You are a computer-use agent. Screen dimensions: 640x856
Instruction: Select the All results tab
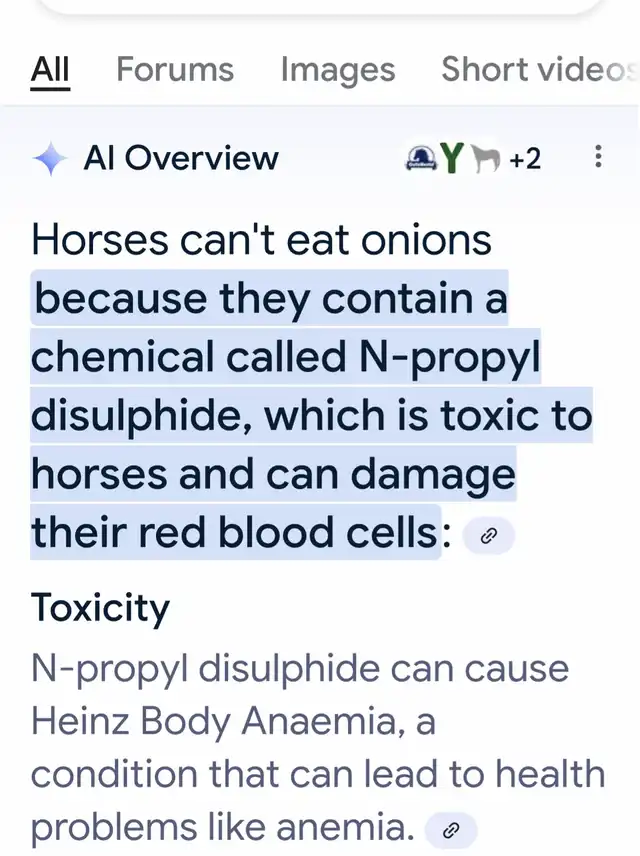point(50,70)
